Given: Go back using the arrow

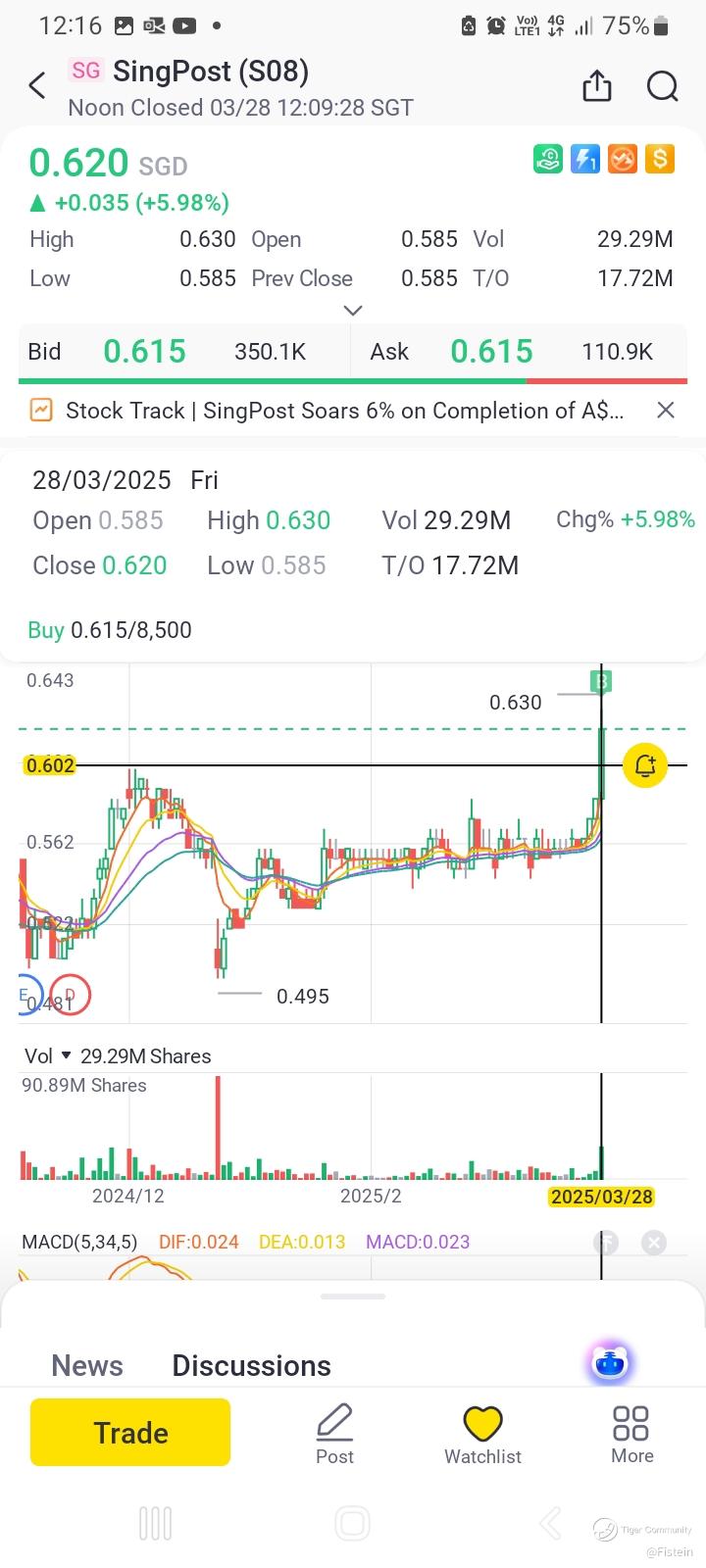Looking at the screenshot, I should [x=37, y=86].
